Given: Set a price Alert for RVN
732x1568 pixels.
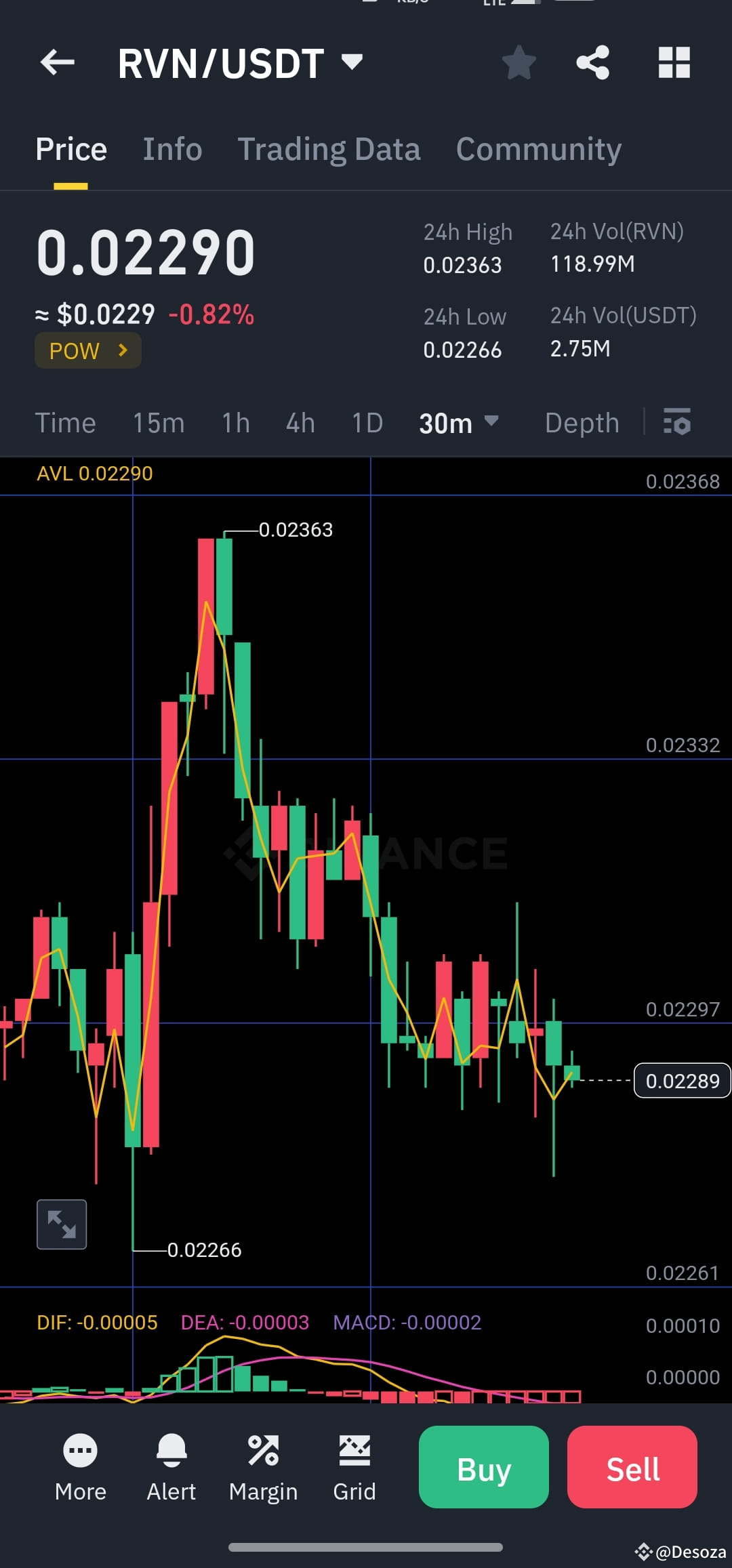Looking at the screenshot, I should point(171,1467).
